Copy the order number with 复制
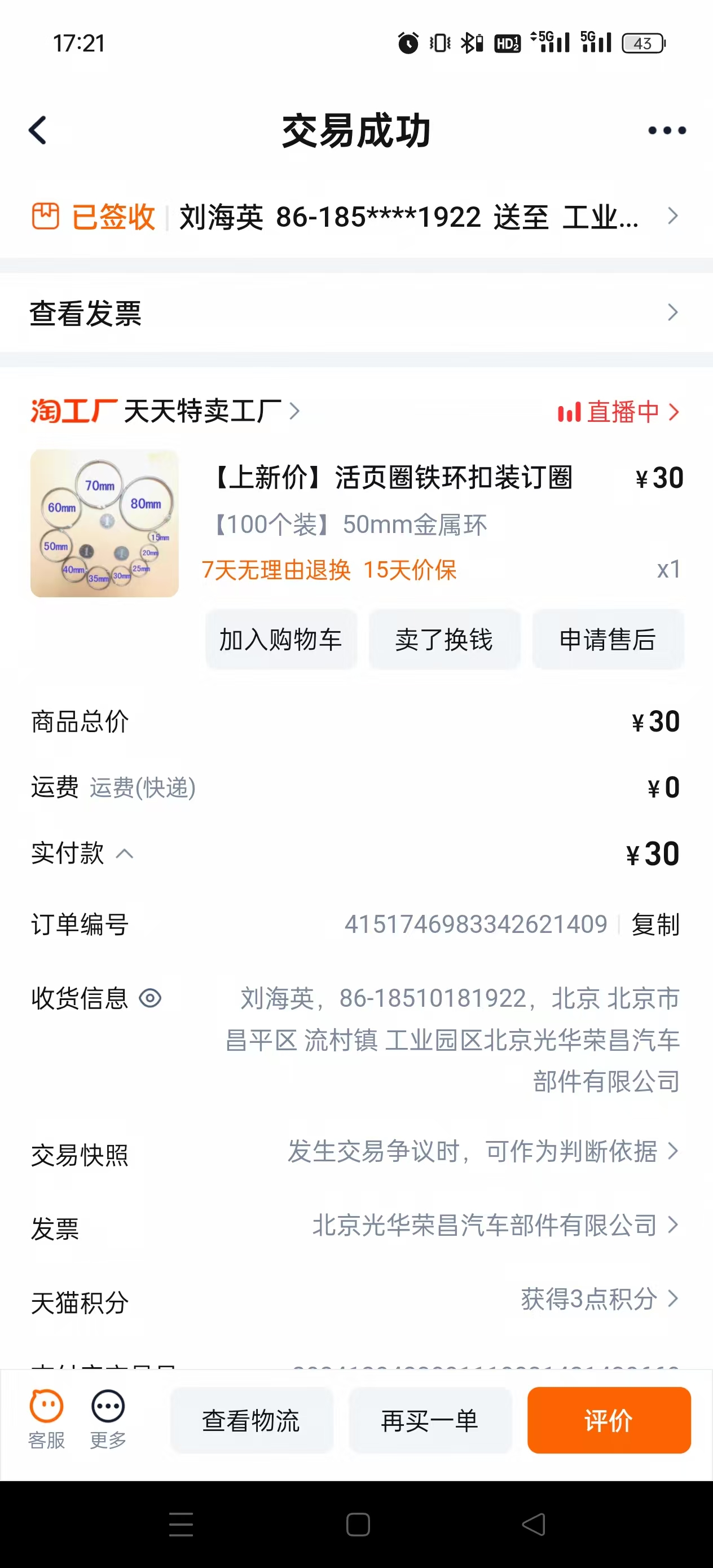 655,924
